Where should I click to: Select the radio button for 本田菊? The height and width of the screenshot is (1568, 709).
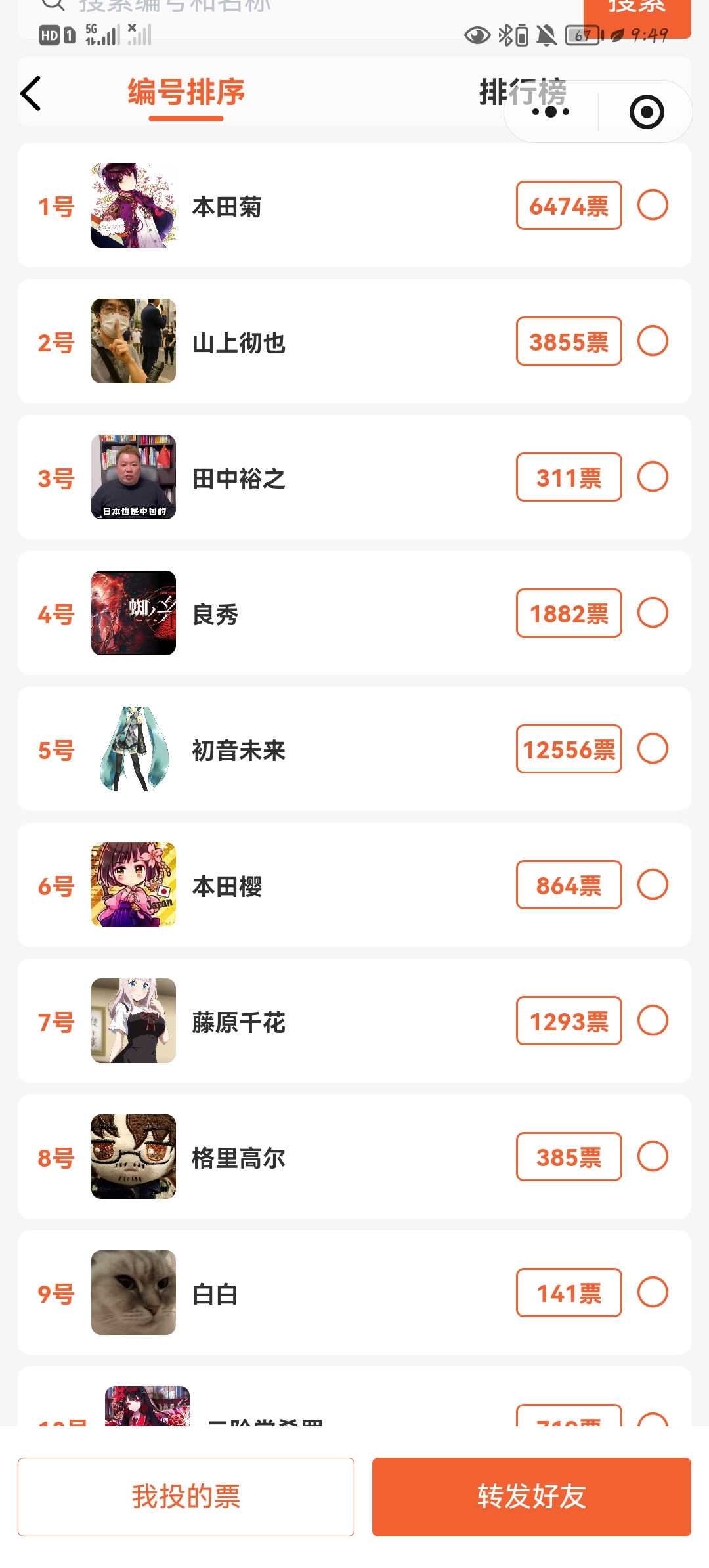click(653, 205)
